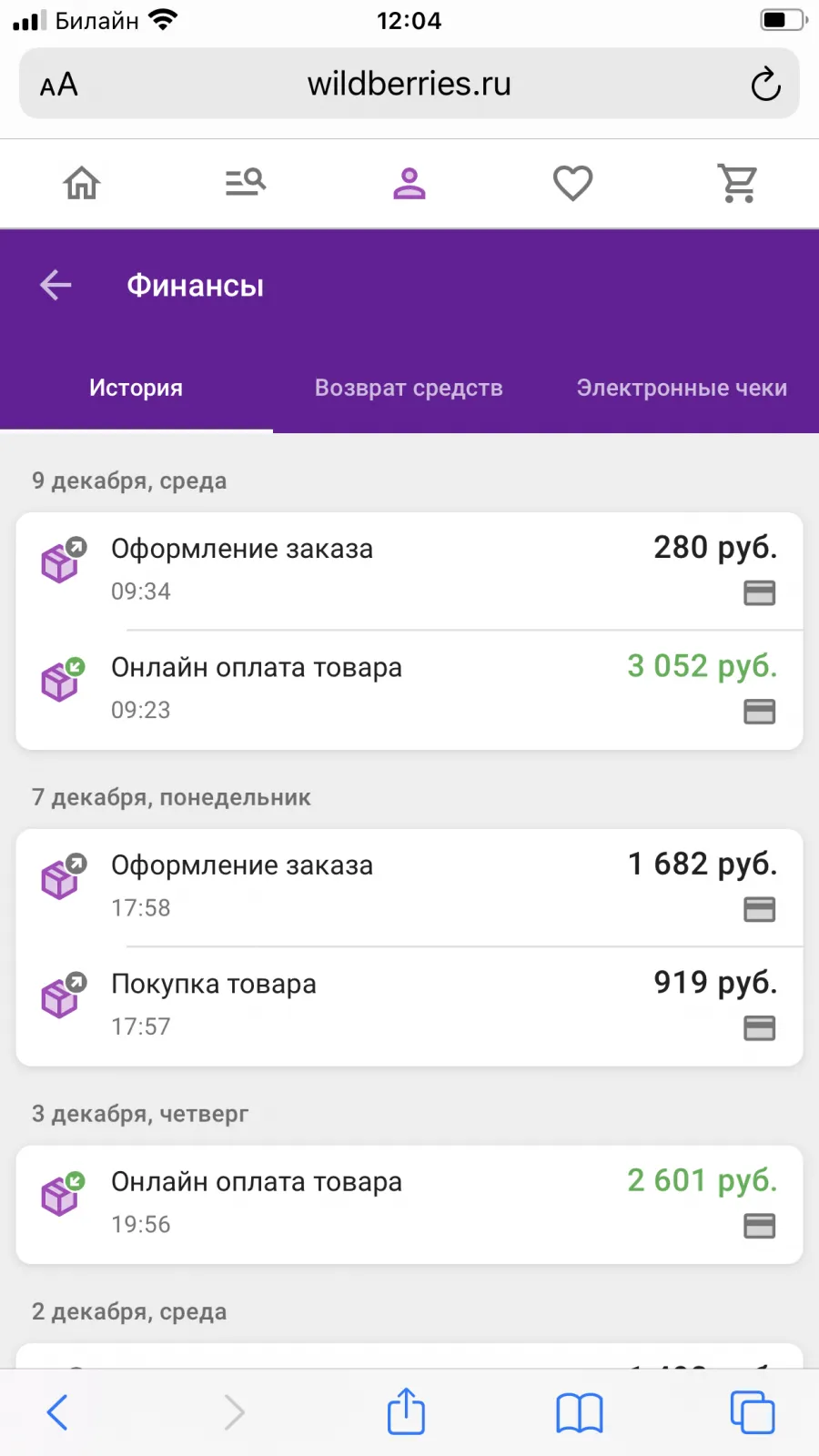Share the page via Safari share button
Image resolution: width=819 pixels, height=1456 pixels.
point(406,1411)
